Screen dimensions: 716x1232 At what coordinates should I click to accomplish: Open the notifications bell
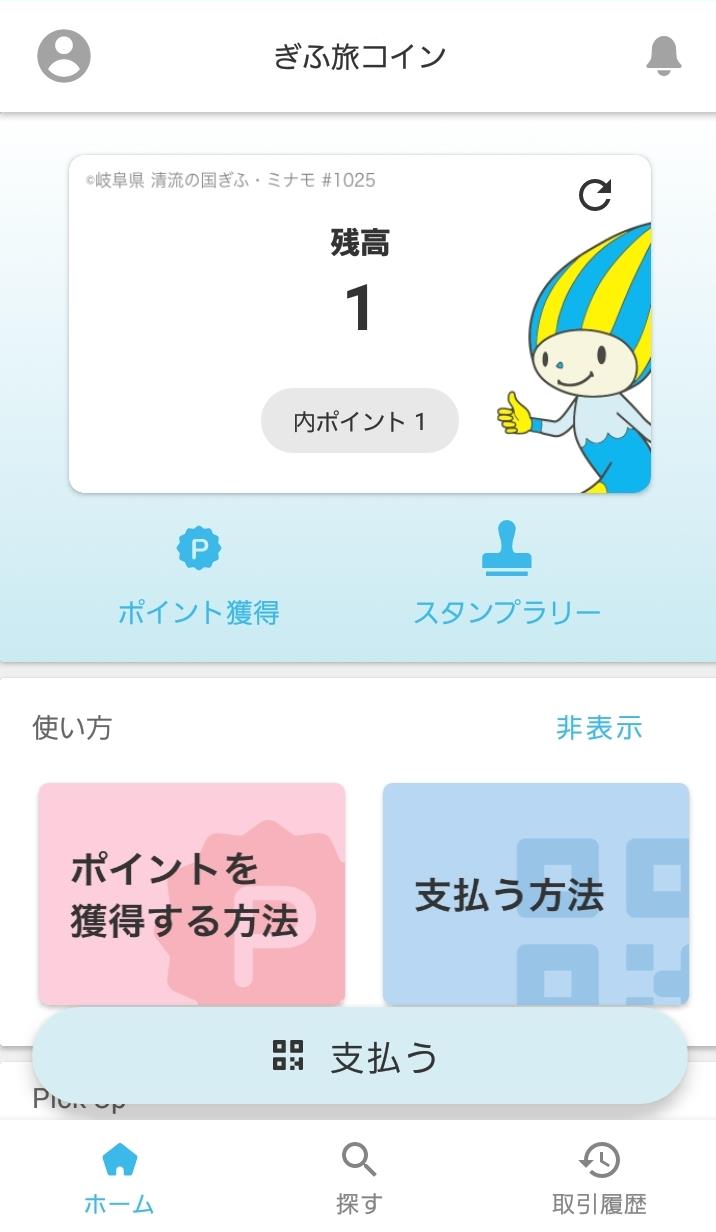click(x=664, y=55)
